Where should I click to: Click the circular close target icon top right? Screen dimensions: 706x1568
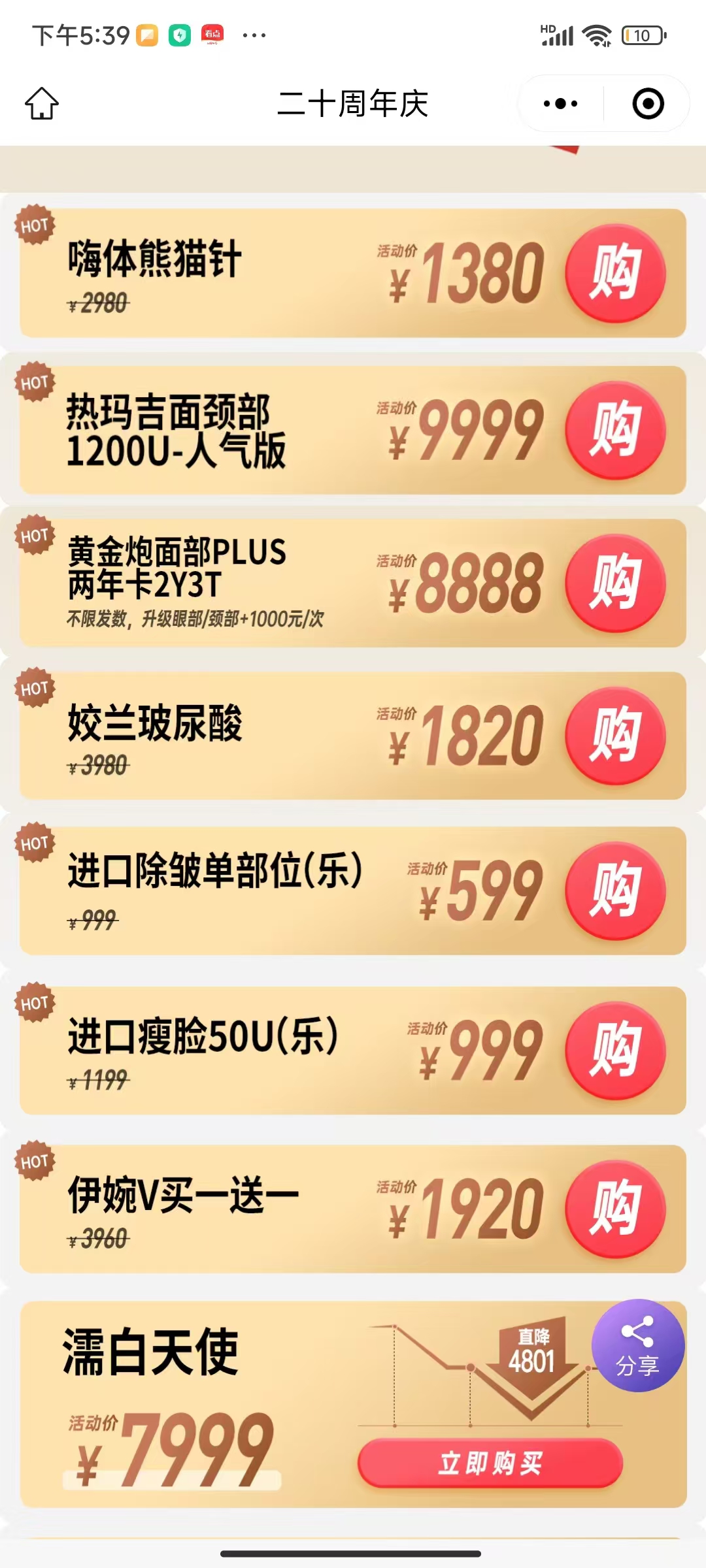647,103
